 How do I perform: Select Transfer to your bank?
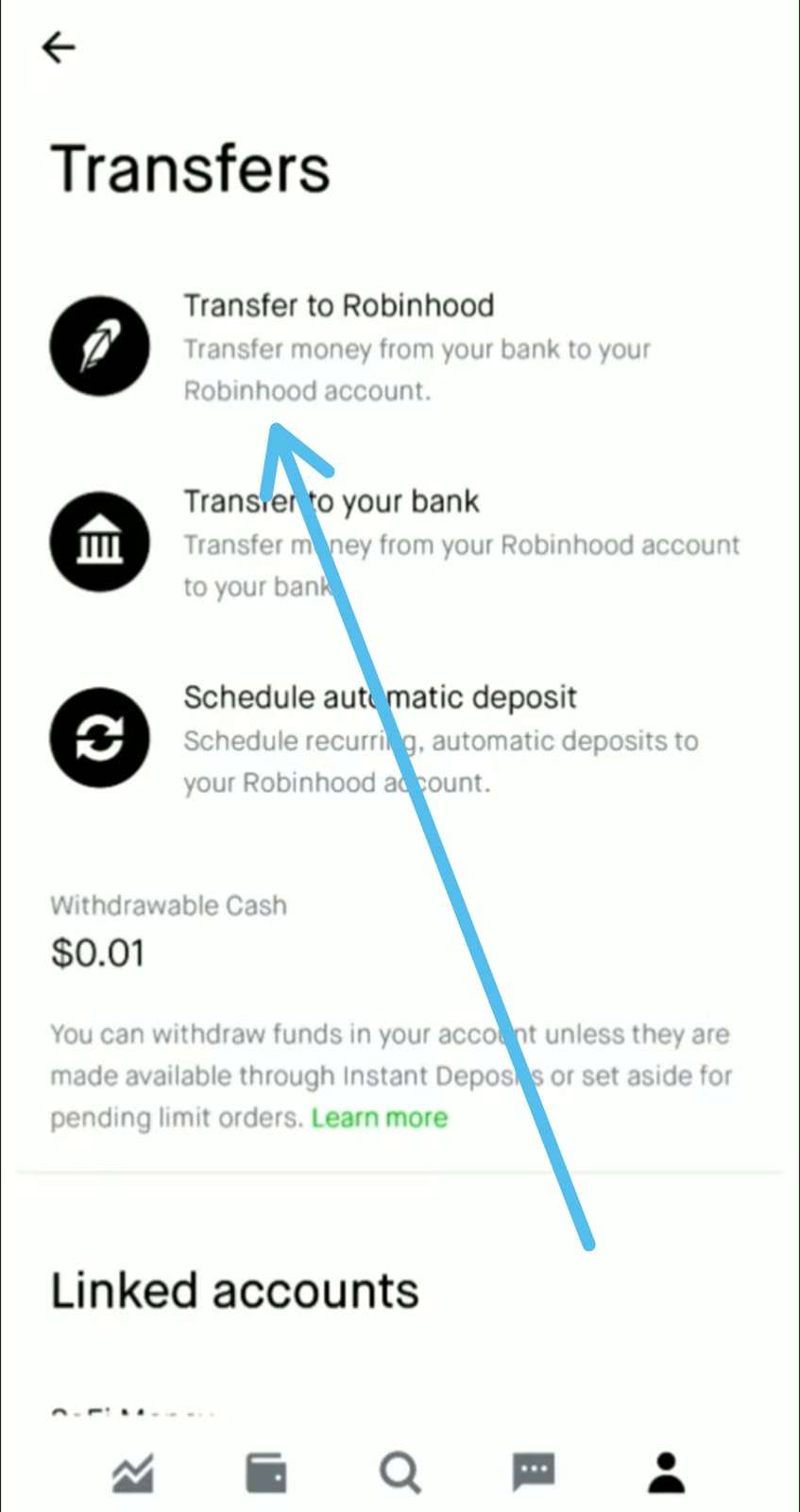[x=397, y=542]
